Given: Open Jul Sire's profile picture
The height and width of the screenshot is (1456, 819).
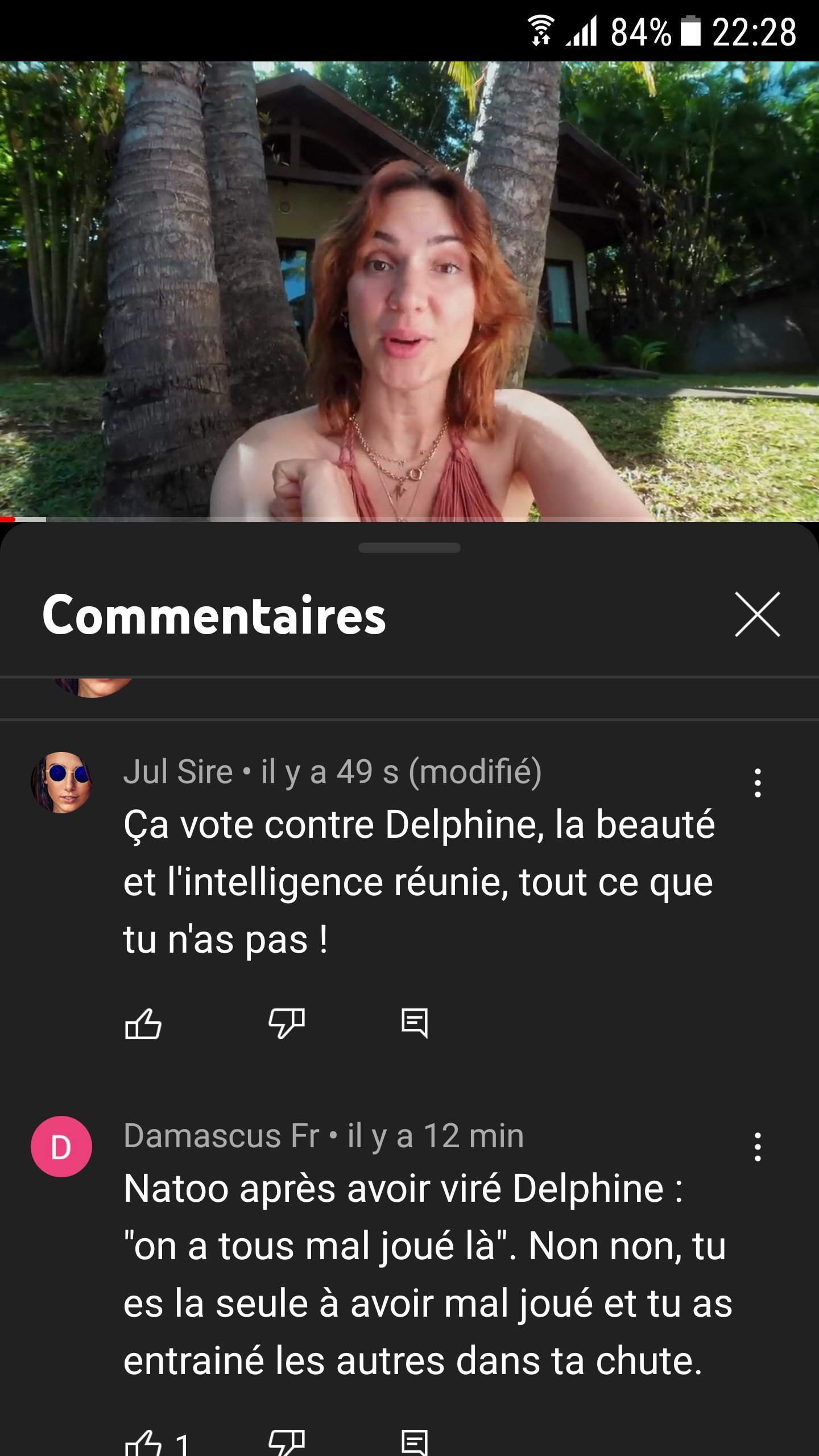Looking at the screenshot, I should click(61, 783).
